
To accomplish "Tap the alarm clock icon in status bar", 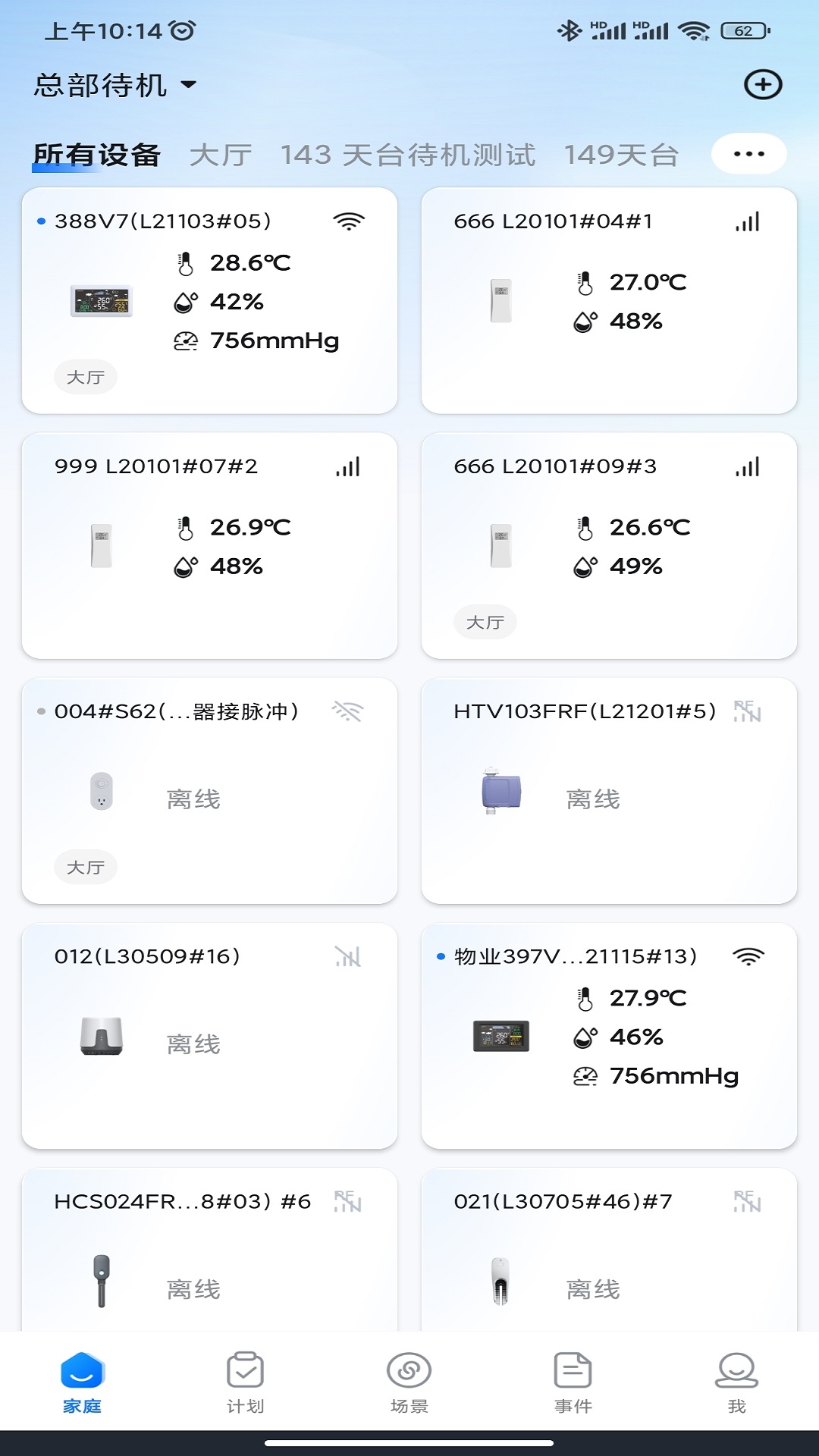I will pos(180,32).
